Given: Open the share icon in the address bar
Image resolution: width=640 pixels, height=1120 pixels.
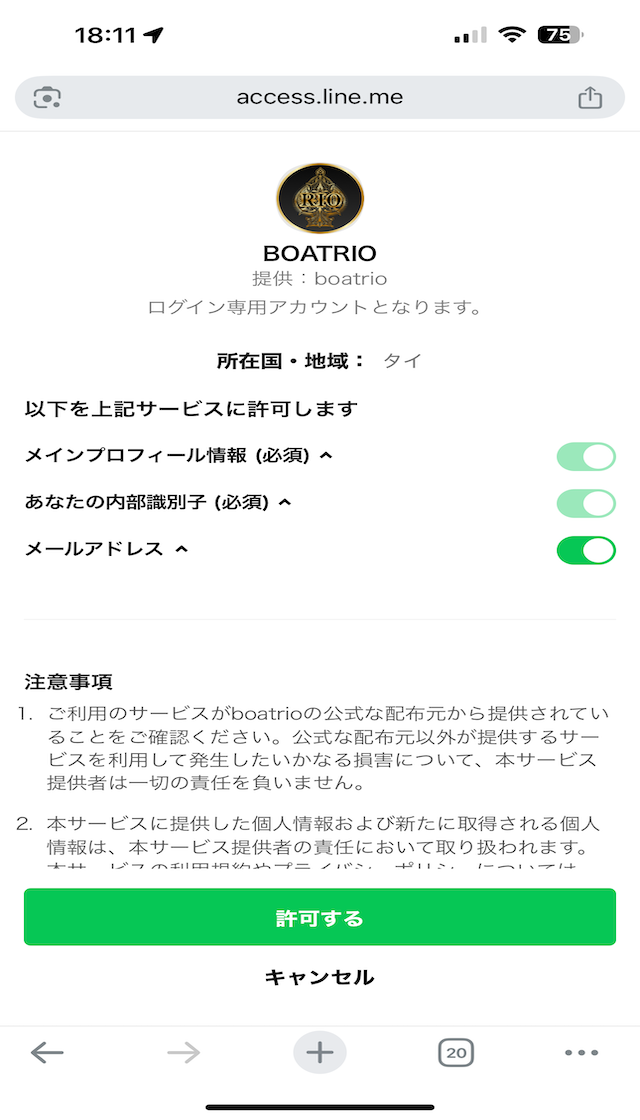Looking at the screenshot, I should tap(590, 97).
